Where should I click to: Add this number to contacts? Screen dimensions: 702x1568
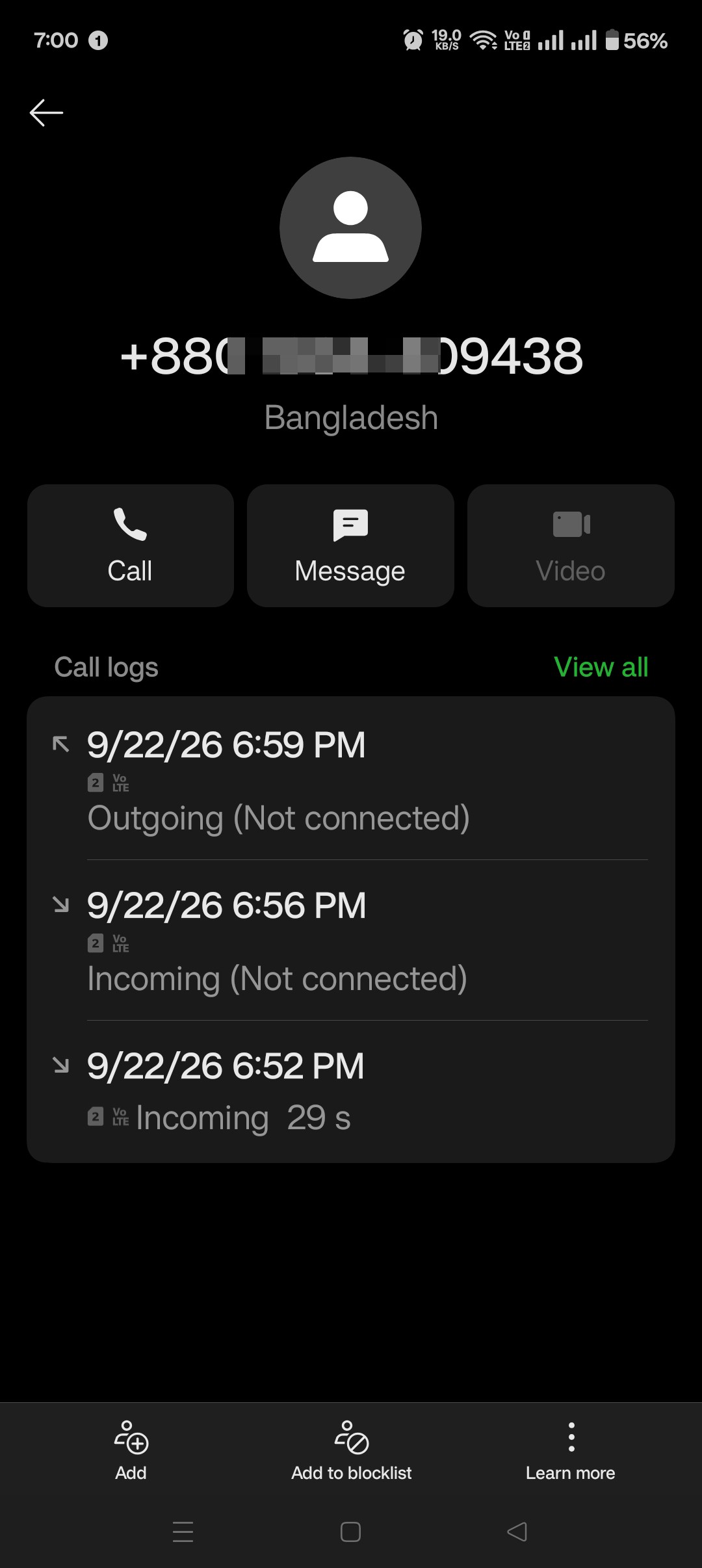click(131, 1452)
